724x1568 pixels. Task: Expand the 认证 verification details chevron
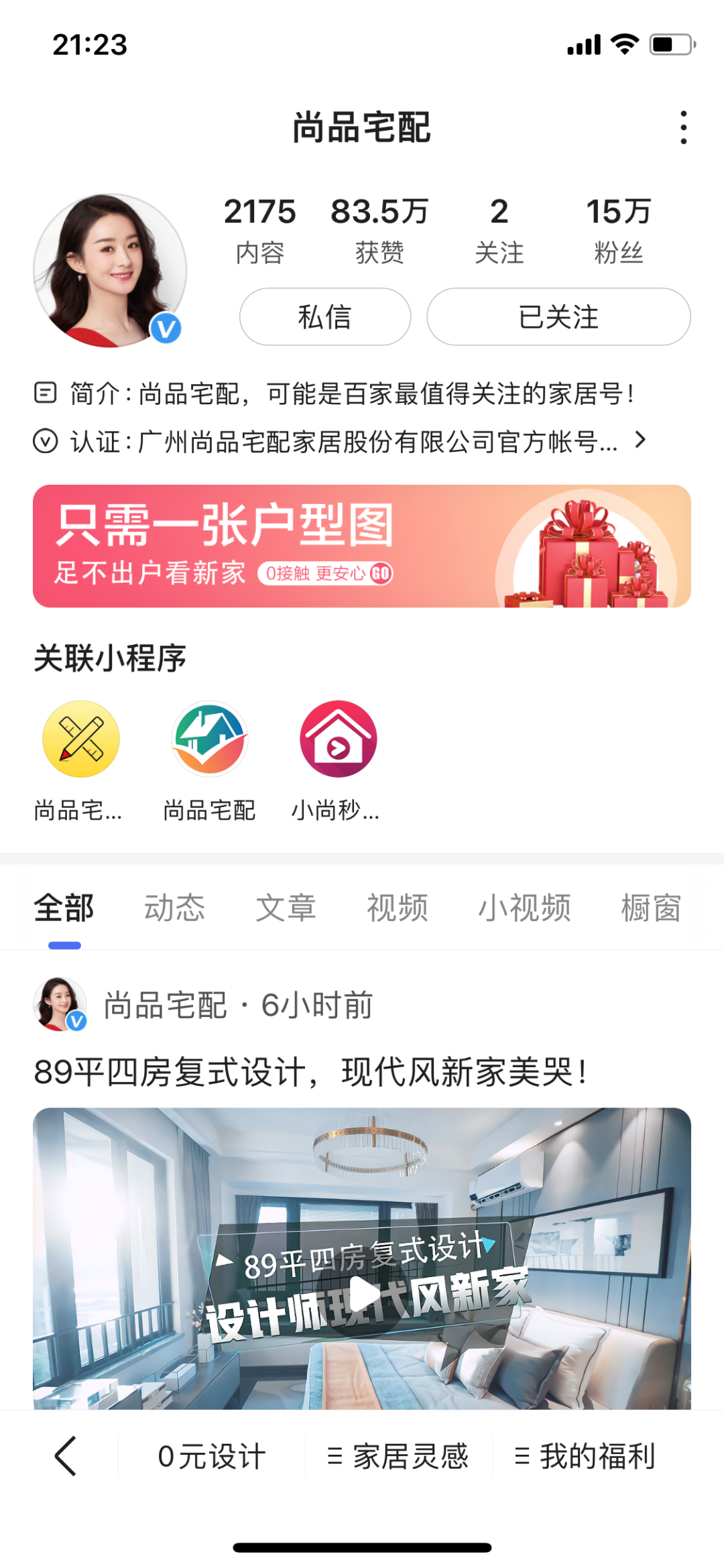(641, 440)
